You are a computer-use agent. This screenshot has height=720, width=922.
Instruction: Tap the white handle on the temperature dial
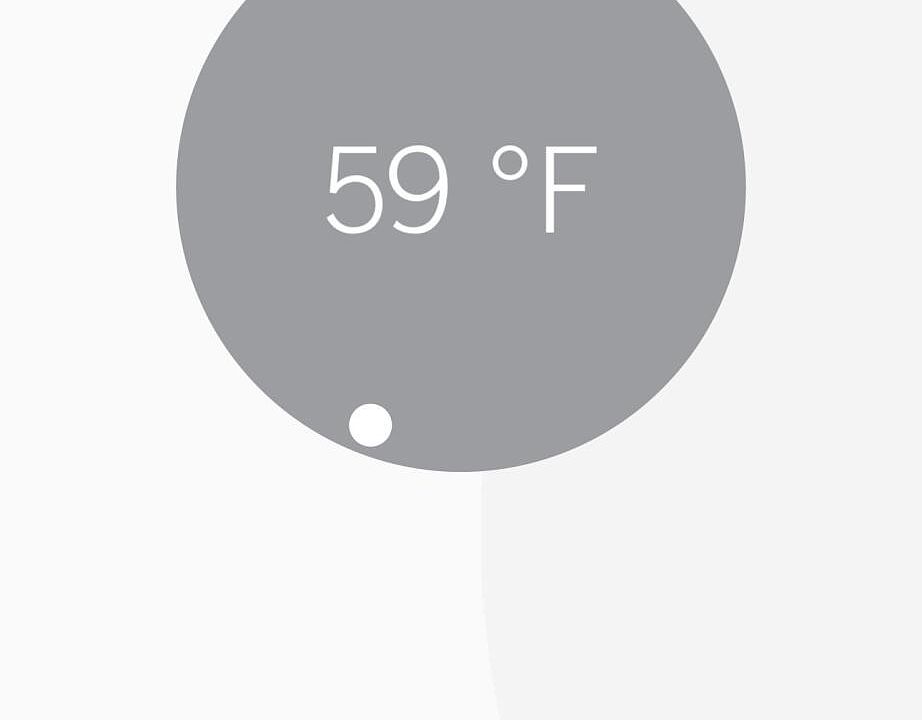pos(370,425)
